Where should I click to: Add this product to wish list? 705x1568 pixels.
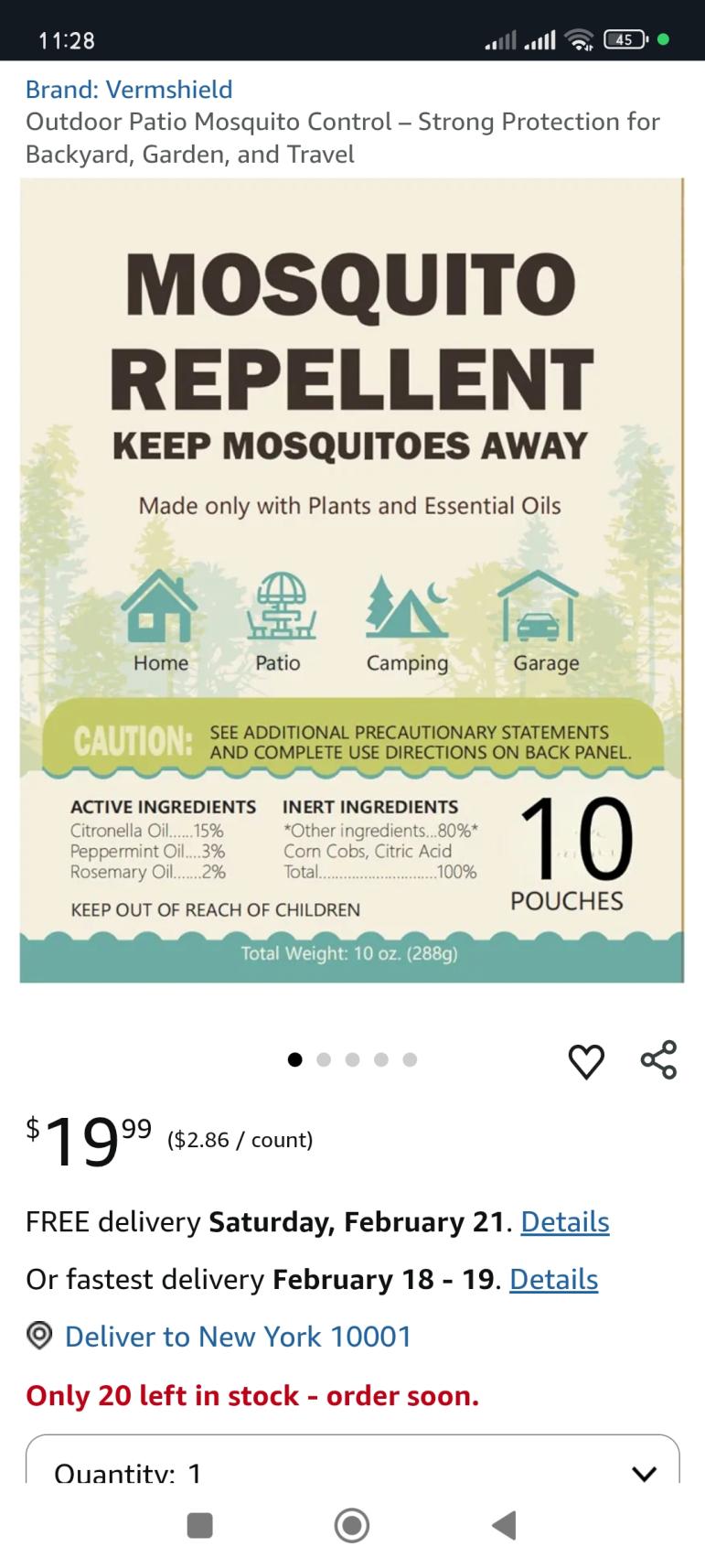tap(586, 1061)
